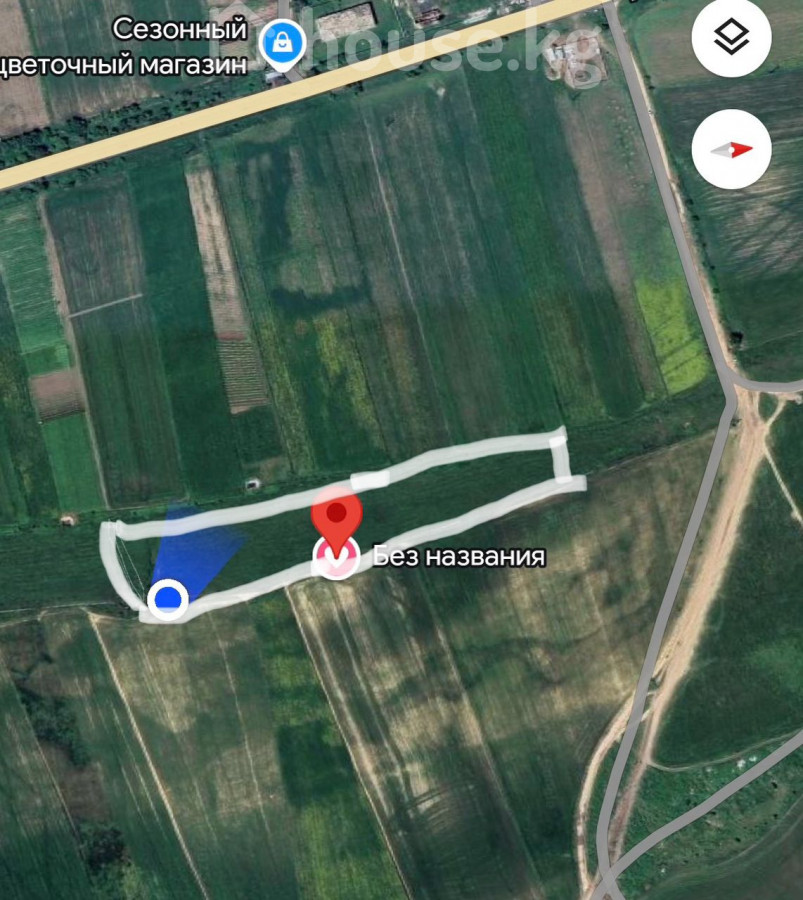Screen dimensions: 803x900
Task: Open the map layers selector
Action: click(731, 39)
